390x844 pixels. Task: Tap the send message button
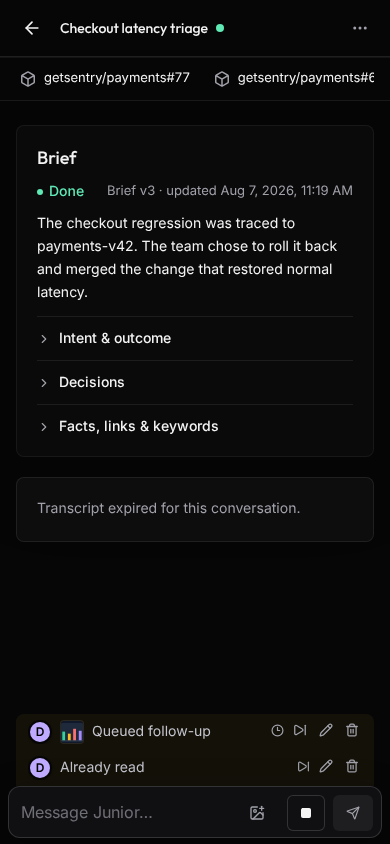pos(353,813)
